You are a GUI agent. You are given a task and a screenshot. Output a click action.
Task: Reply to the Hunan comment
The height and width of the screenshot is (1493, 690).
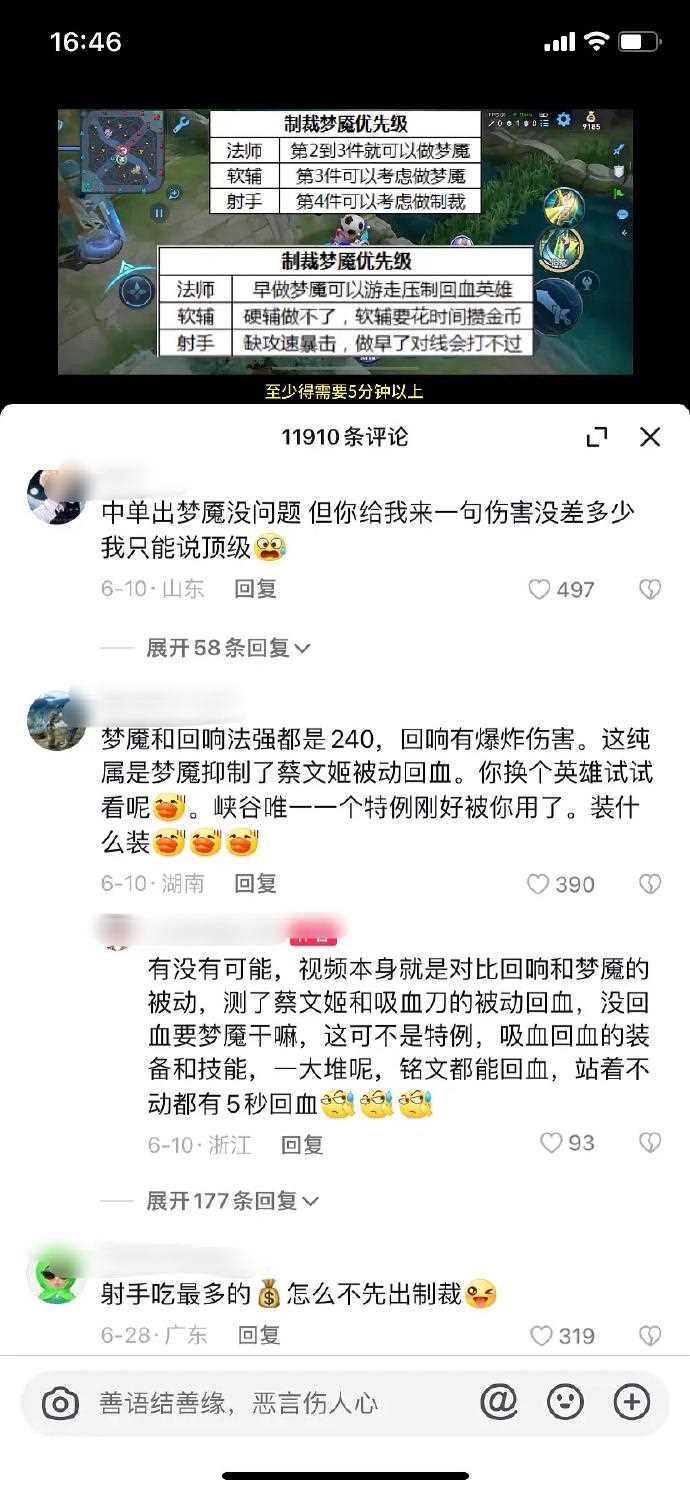click(x=255, y=883)
